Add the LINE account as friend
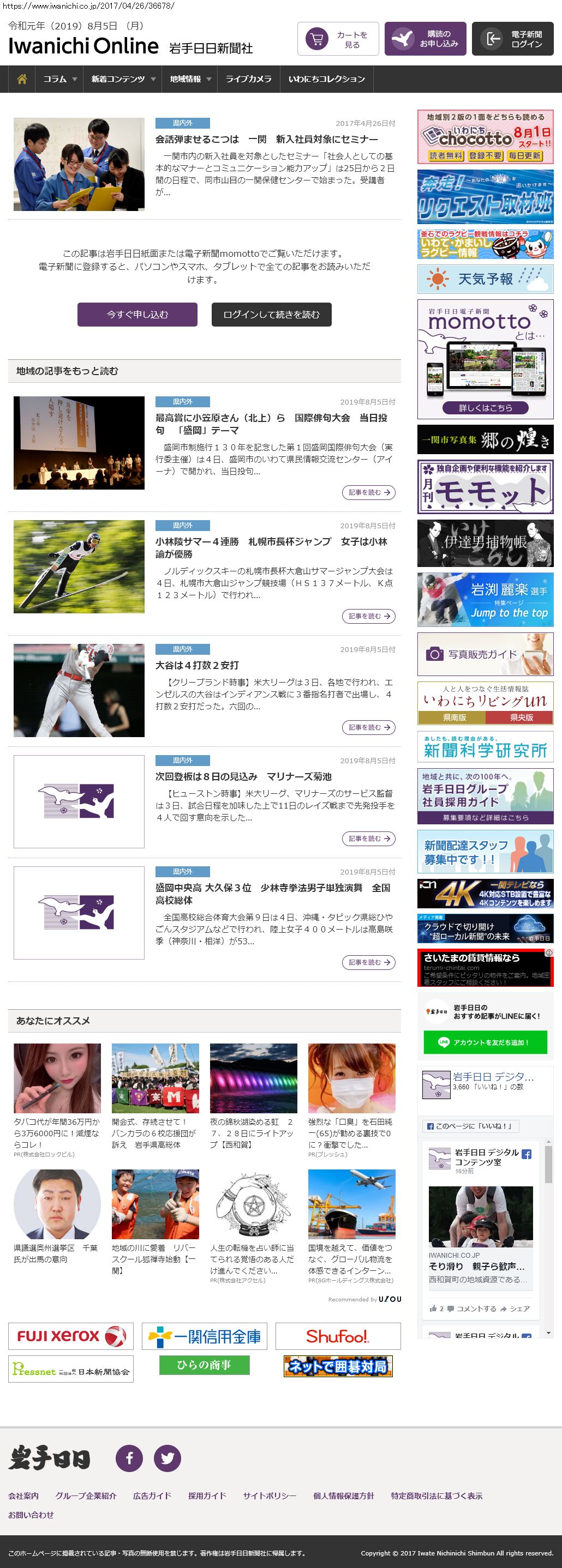The width and height of the screenshot is (562, 1568). tap(485, 1042)
